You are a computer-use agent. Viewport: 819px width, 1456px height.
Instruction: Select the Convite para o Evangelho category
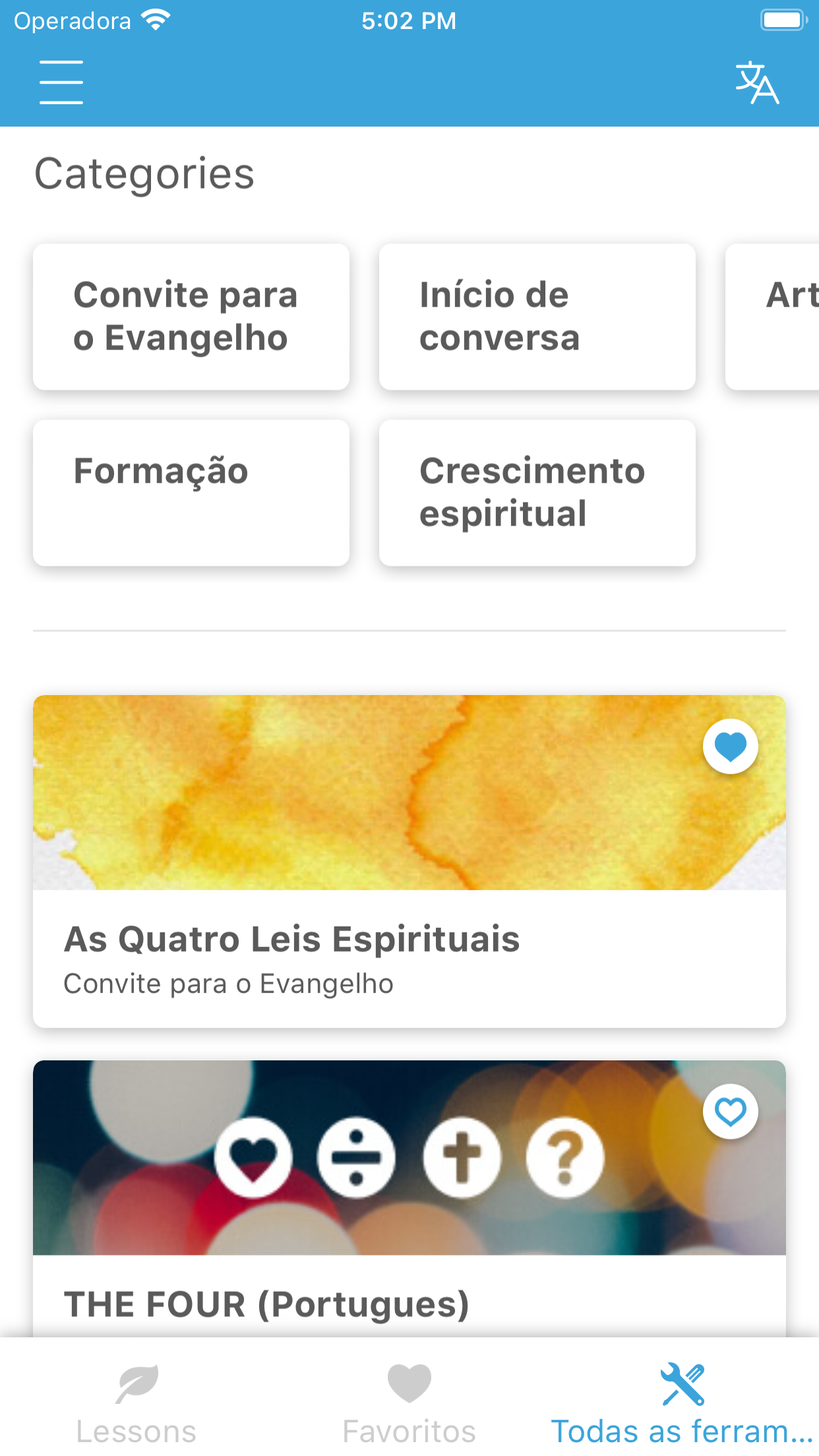(191, 317)
